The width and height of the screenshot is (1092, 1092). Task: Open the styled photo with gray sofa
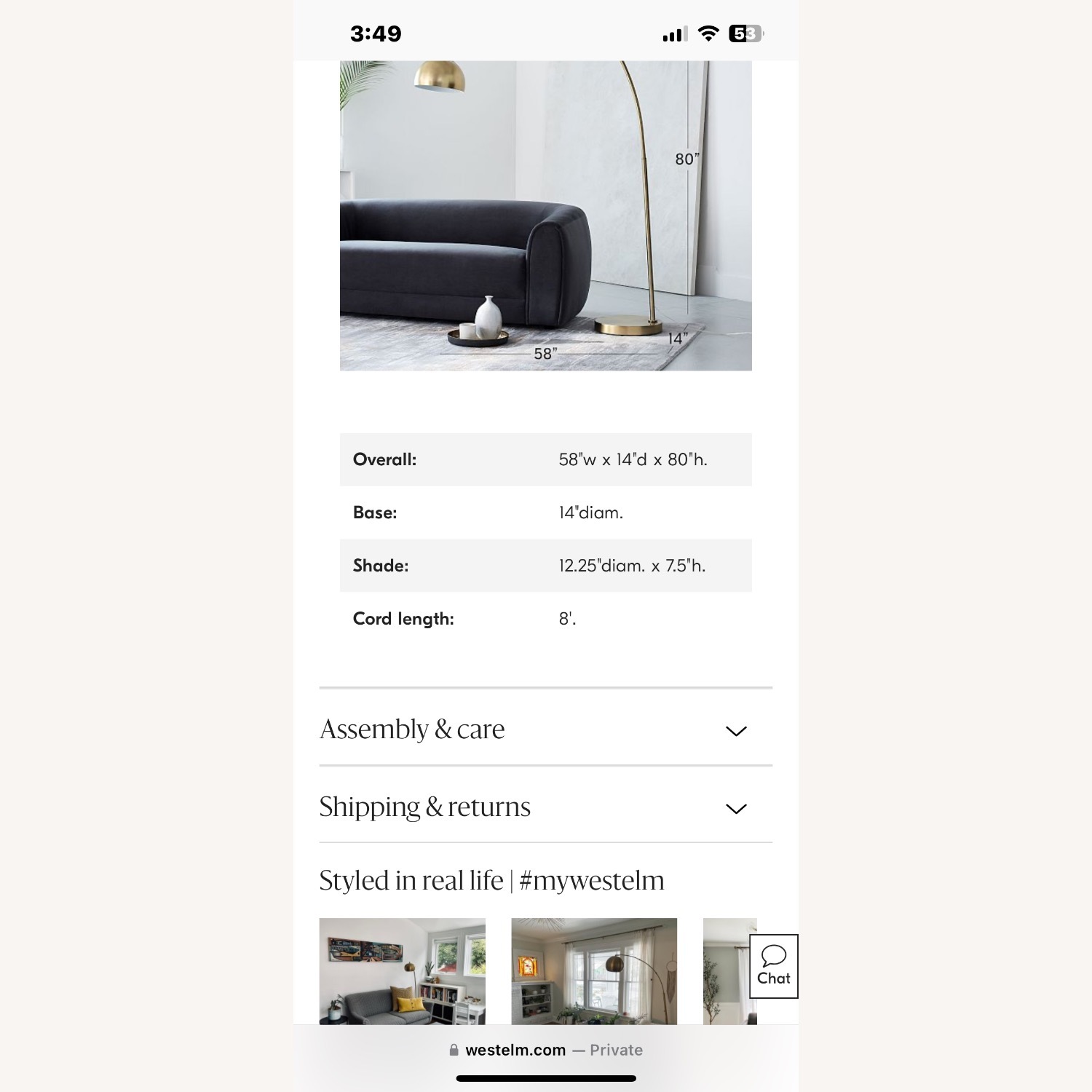[402, 971]
